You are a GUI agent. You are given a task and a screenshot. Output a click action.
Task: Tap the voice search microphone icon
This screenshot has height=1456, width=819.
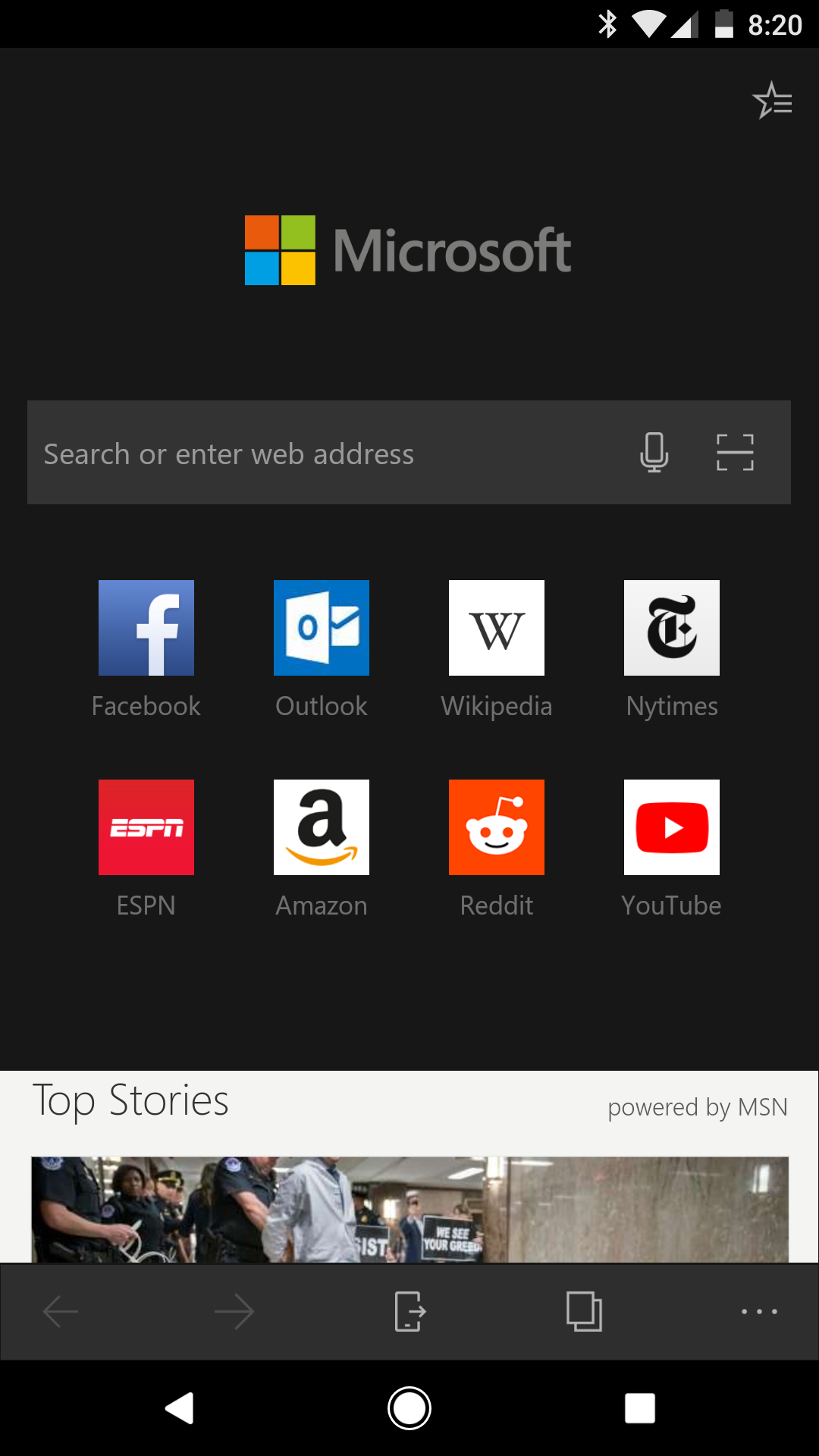point(654,453)
